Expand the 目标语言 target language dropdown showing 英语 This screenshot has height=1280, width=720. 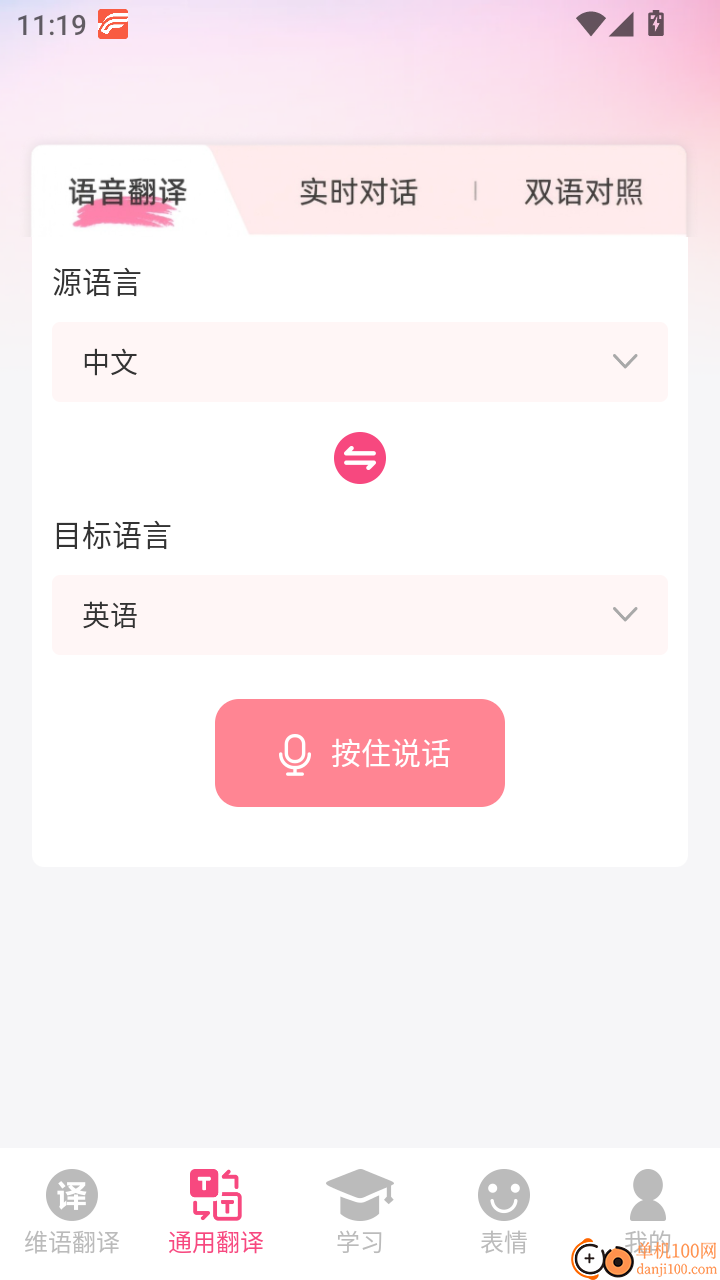[x=360, y=614]
